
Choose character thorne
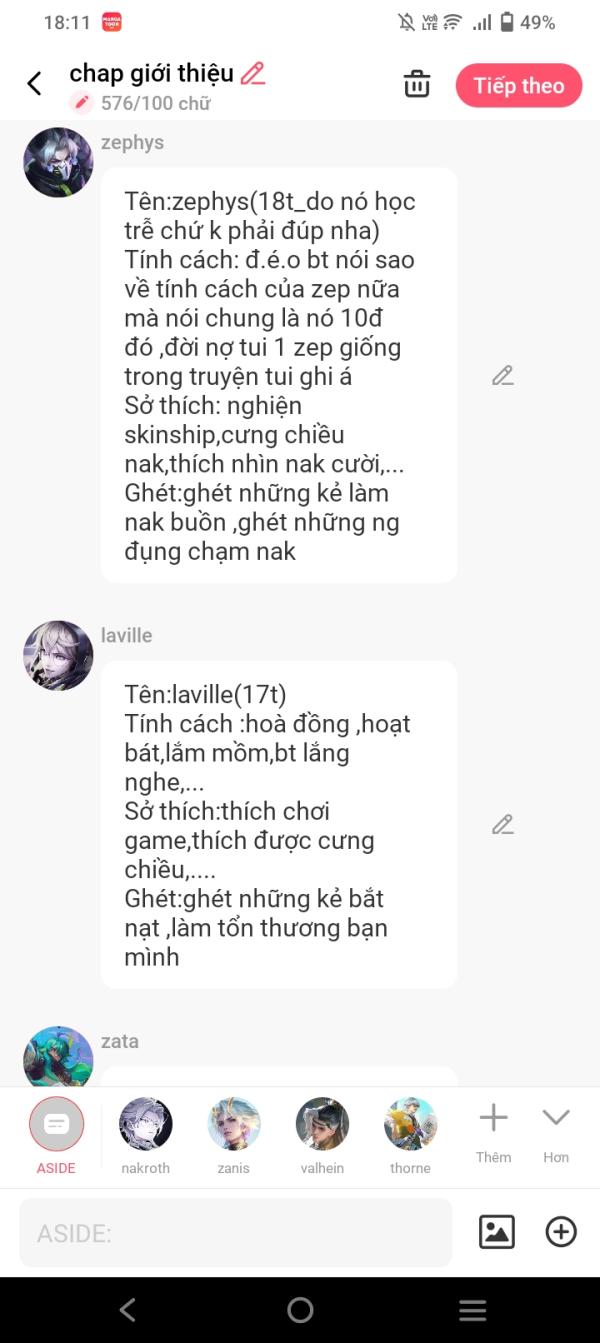coord(410,1126)
